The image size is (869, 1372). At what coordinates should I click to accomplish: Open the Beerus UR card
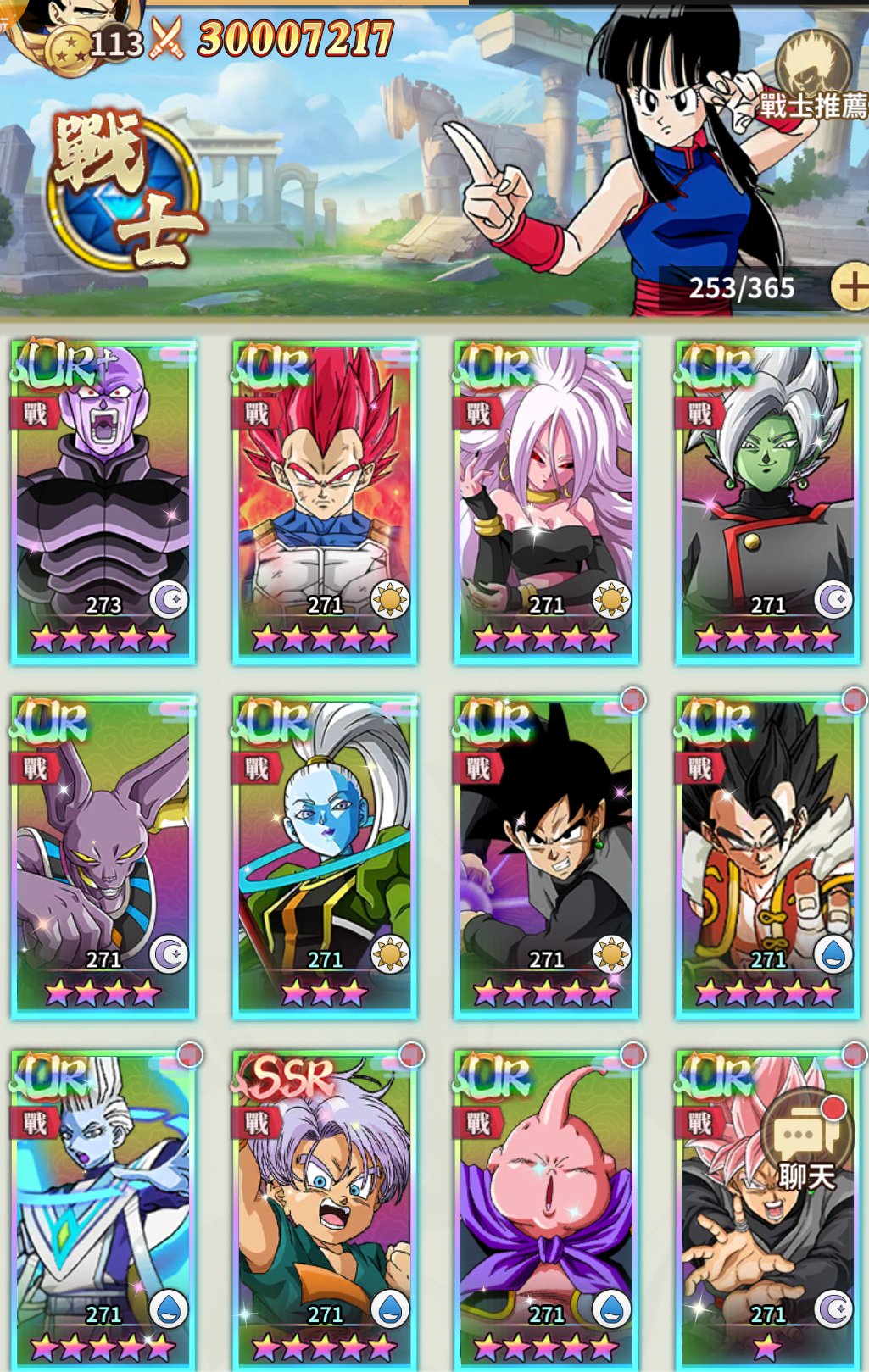pos(103,856)
